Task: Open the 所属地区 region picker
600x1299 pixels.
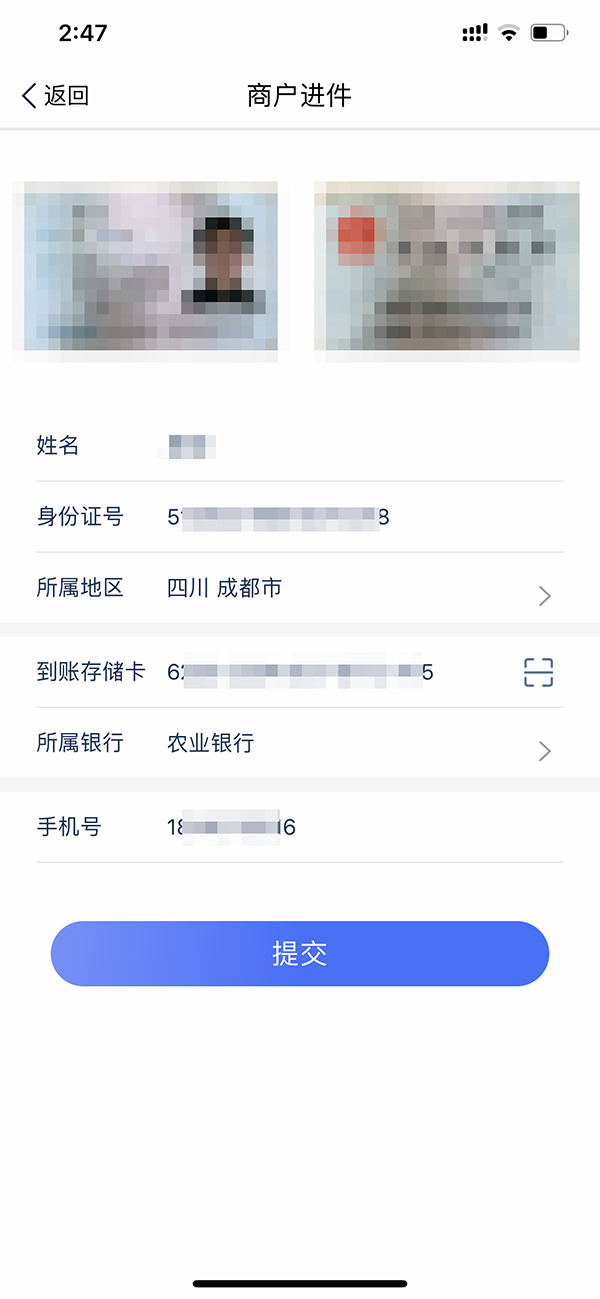Action: pyautogui.click(x=300, y=588)
